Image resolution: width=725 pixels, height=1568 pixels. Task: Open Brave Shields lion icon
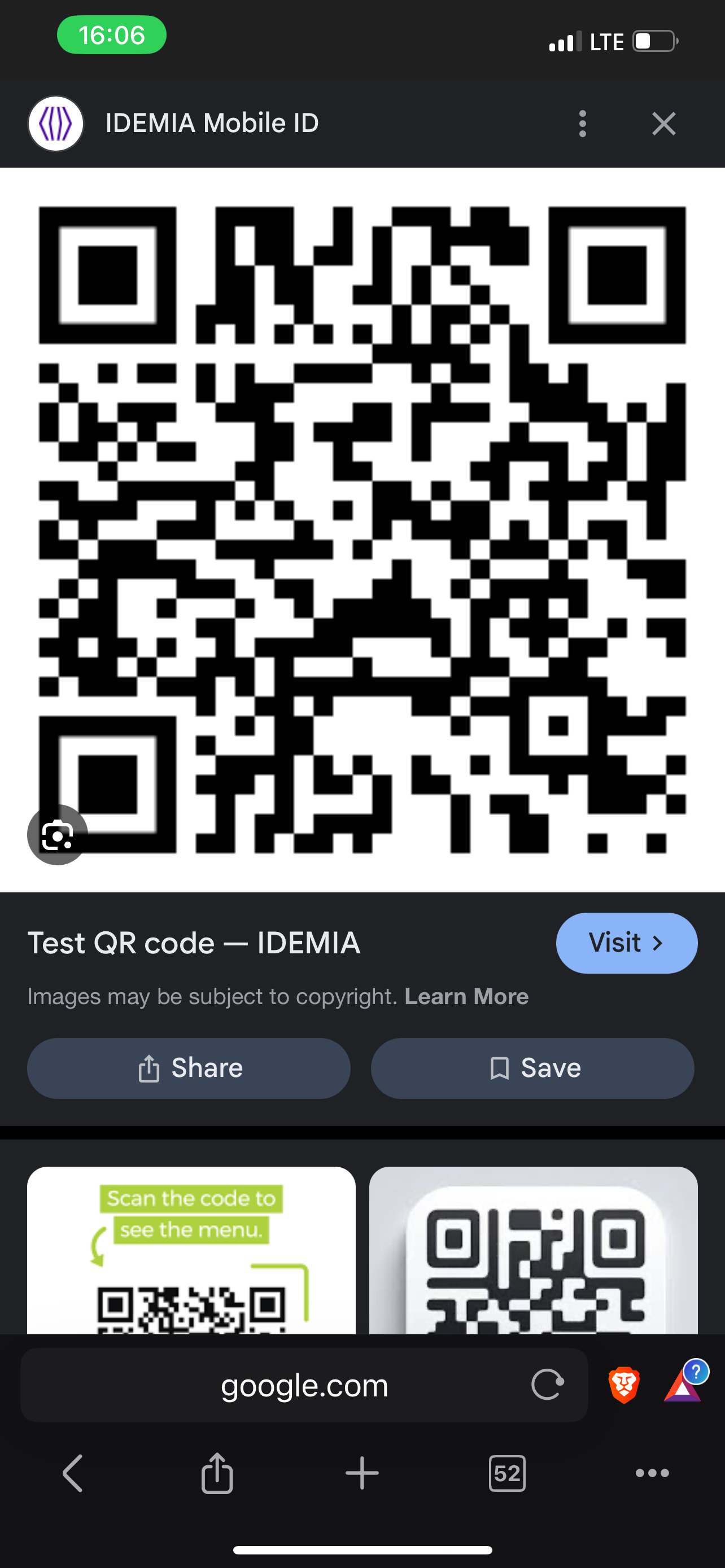click(x=624, y=1385)
